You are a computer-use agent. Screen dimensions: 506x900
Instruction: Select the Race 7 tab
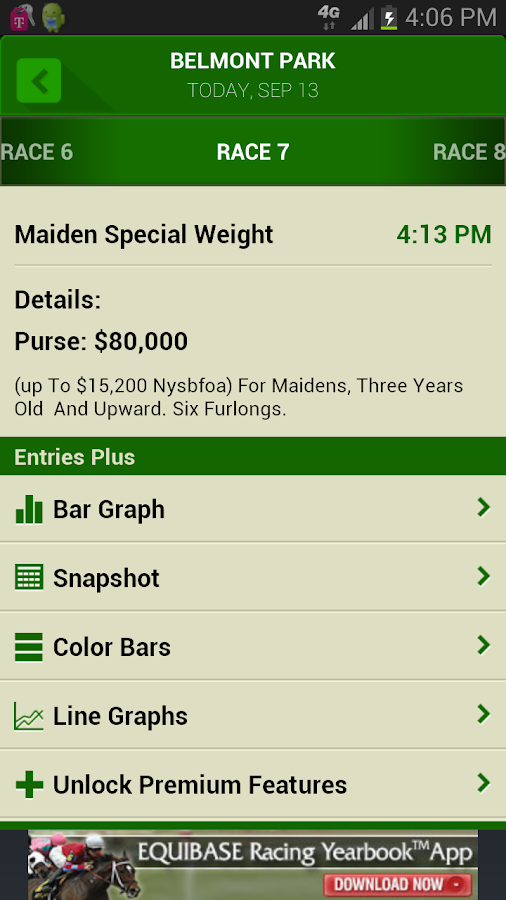[253, 152]
